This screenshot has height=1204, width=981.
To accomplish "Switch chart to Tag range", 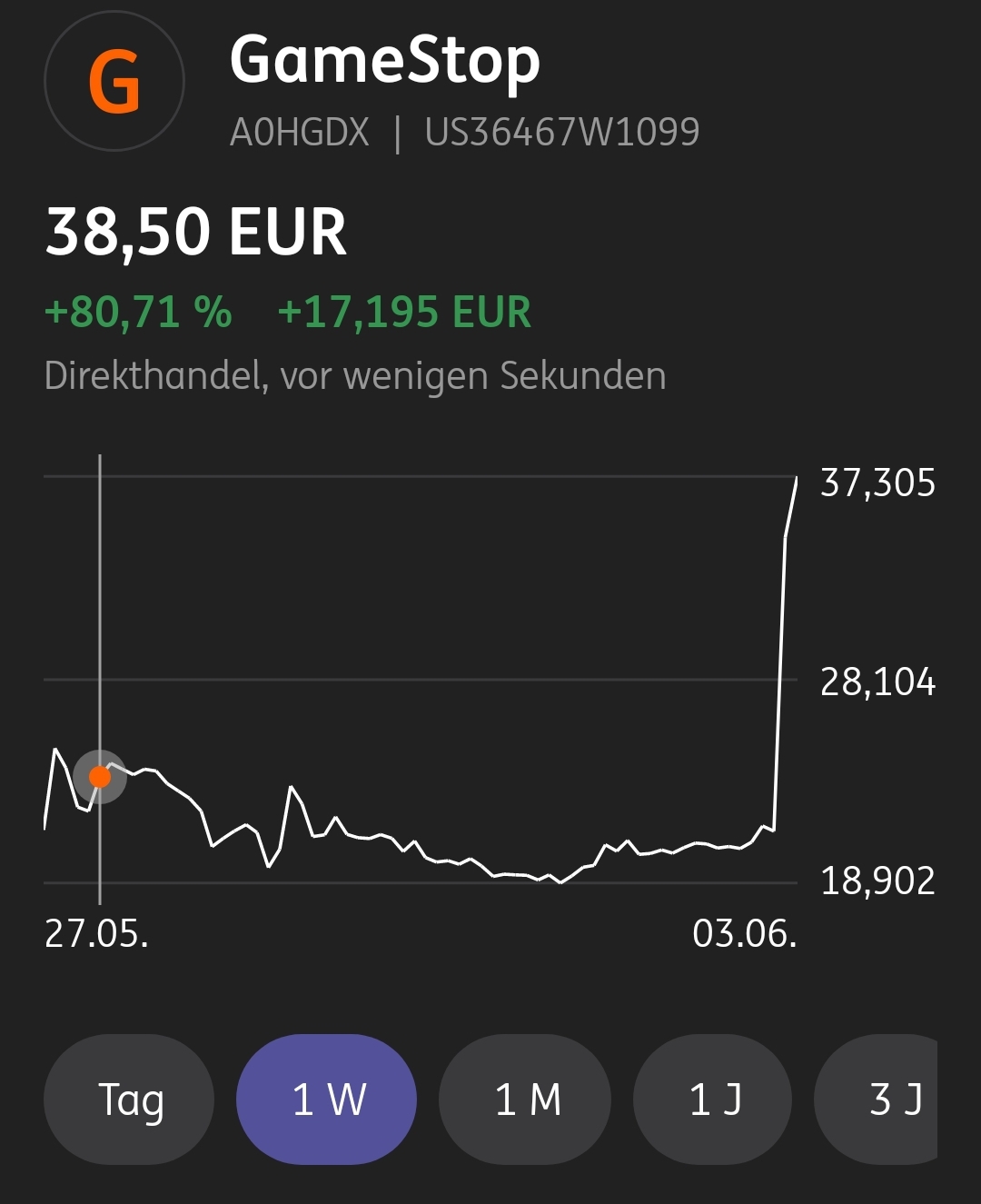I will pos(129,1099).
